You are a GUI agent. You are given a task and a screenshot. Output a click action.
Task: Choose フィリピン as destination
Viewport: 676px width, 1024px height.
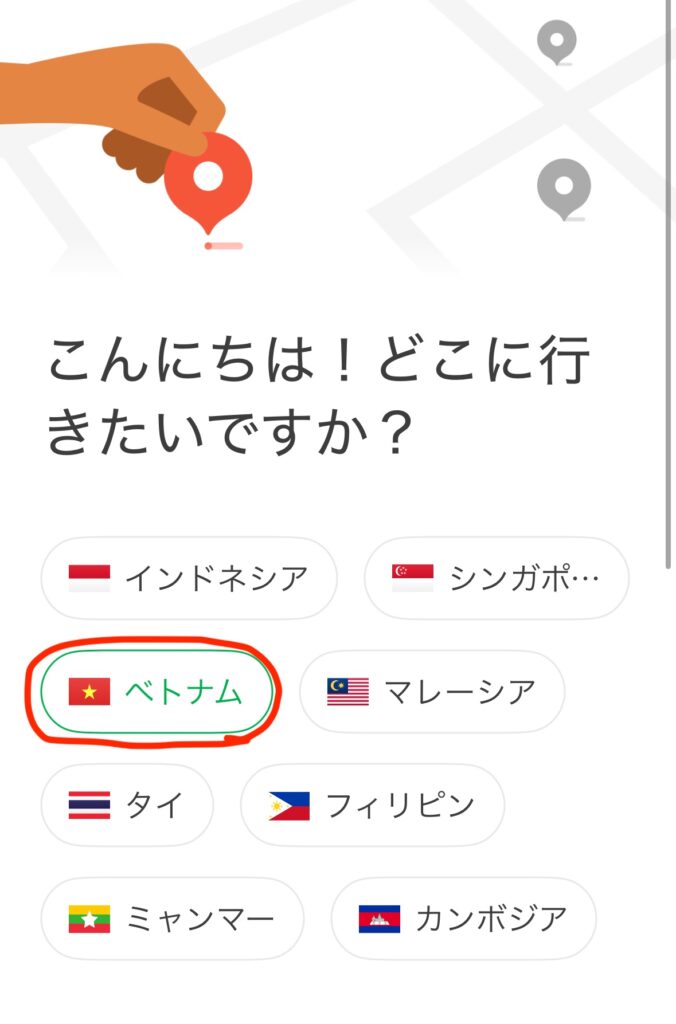(x=372, y=805)
